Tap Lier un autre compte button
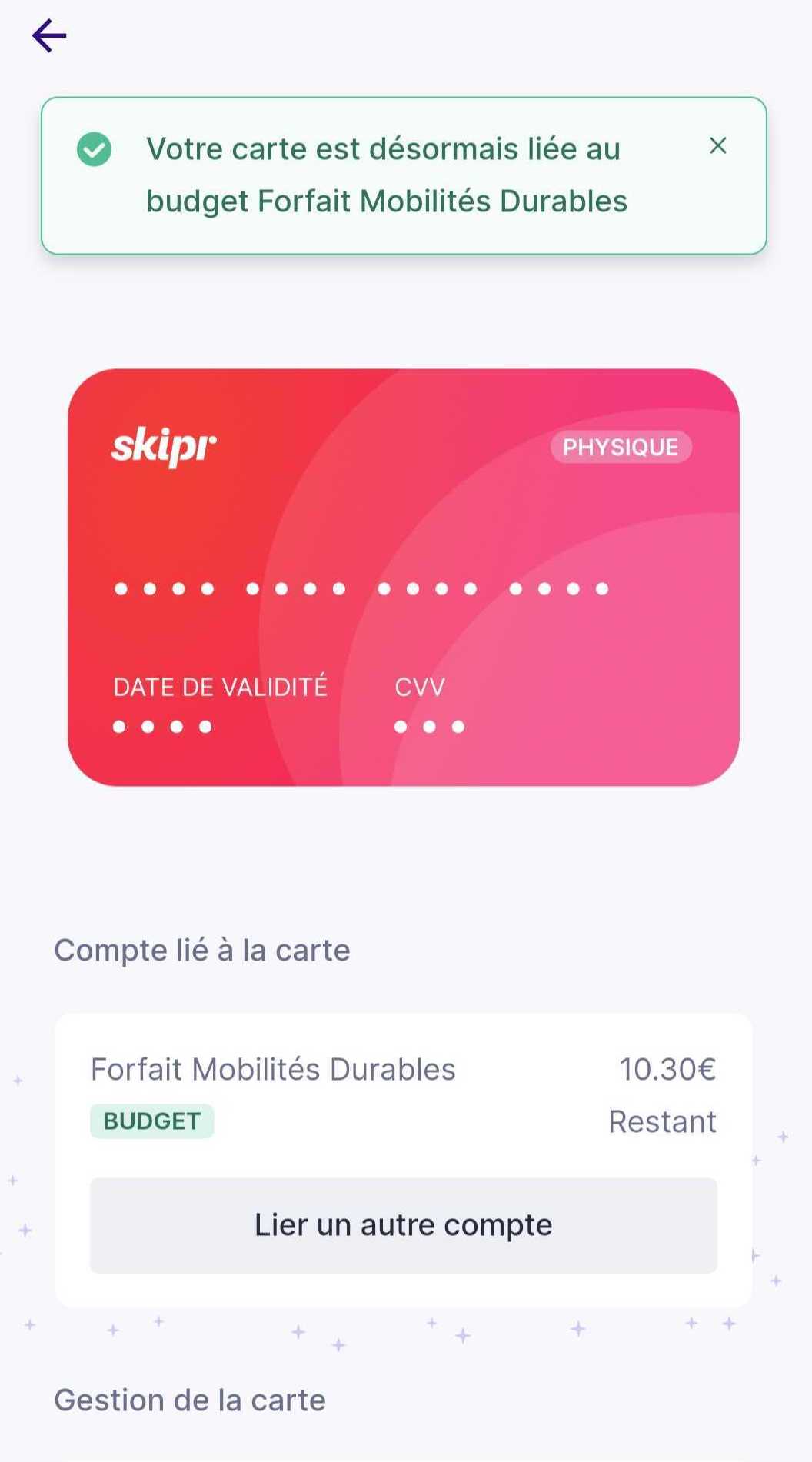 click(404, 1225)
